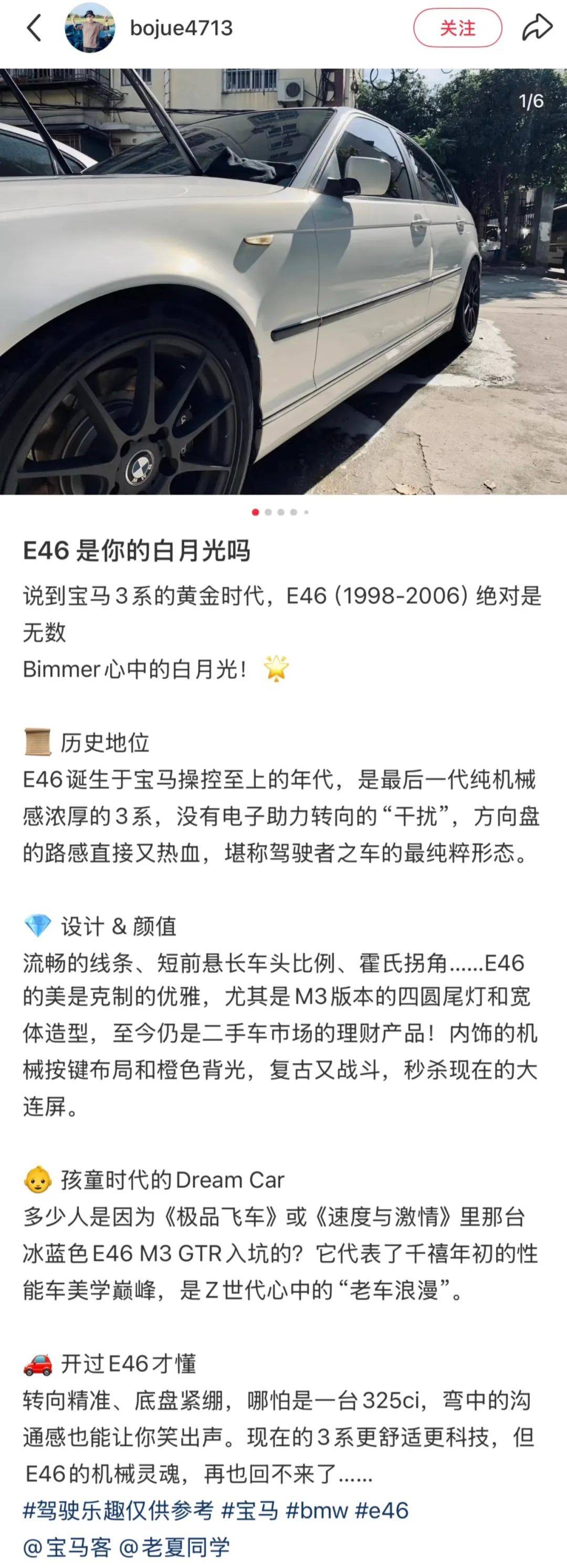View the mentioned user @老夏同学

(175, 1546)
